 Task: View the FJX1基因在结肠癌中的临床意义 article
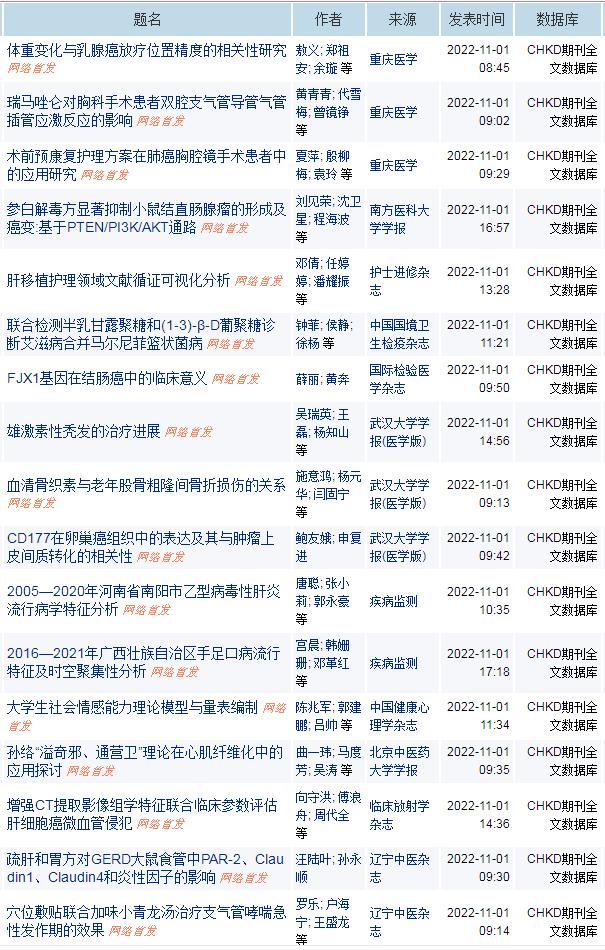(x=106, y=378)
